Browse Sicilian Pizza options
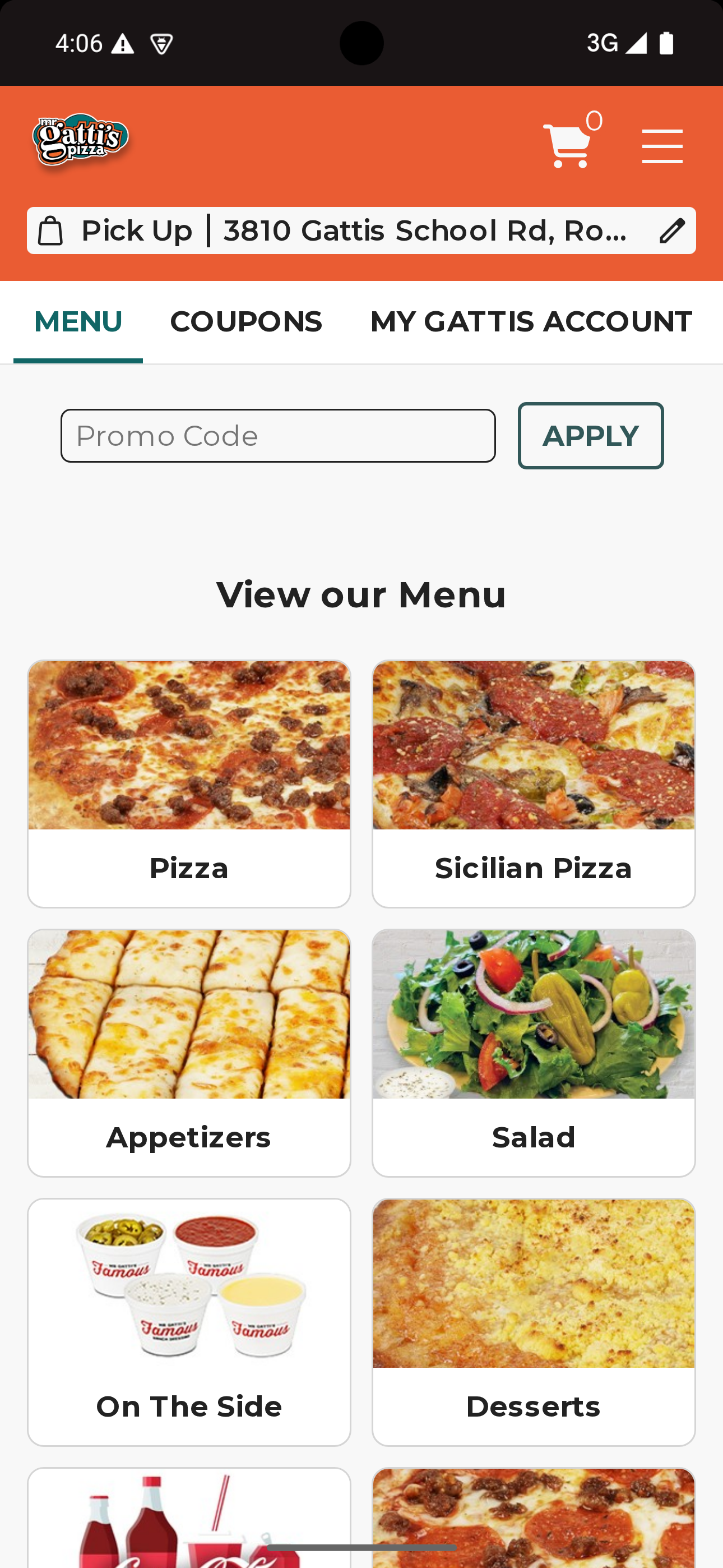This screenshot has width=723, height=1568. [x=533, y=783]
